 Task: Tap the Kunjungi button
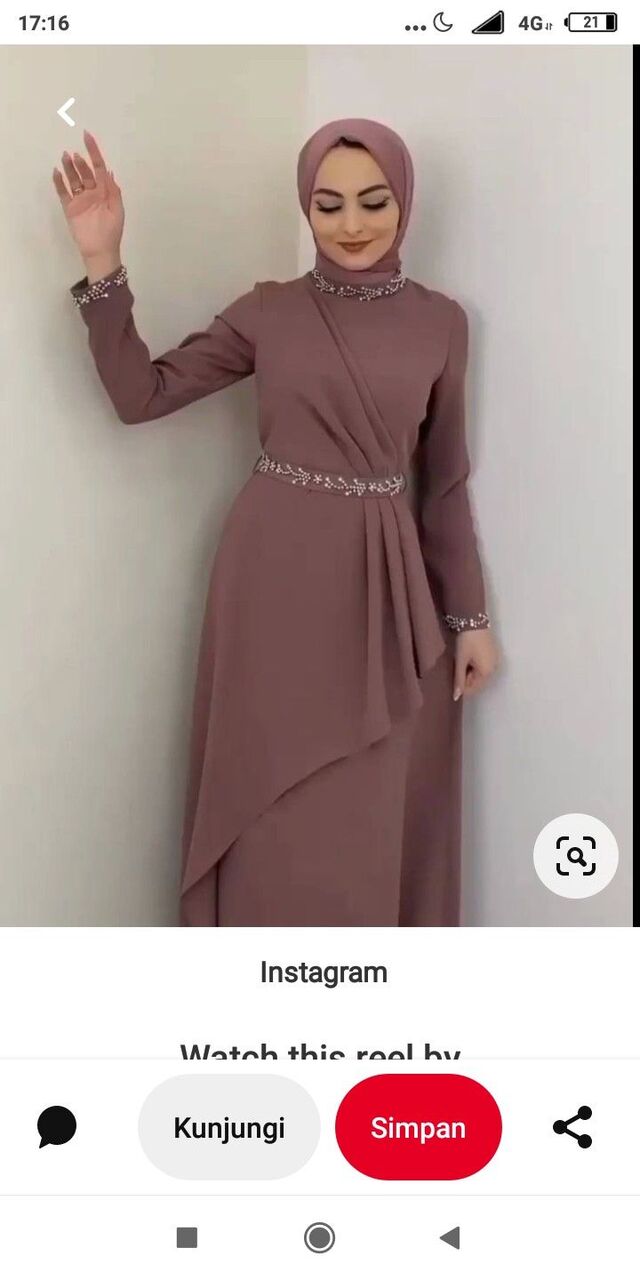click(x=229, y=1127)
